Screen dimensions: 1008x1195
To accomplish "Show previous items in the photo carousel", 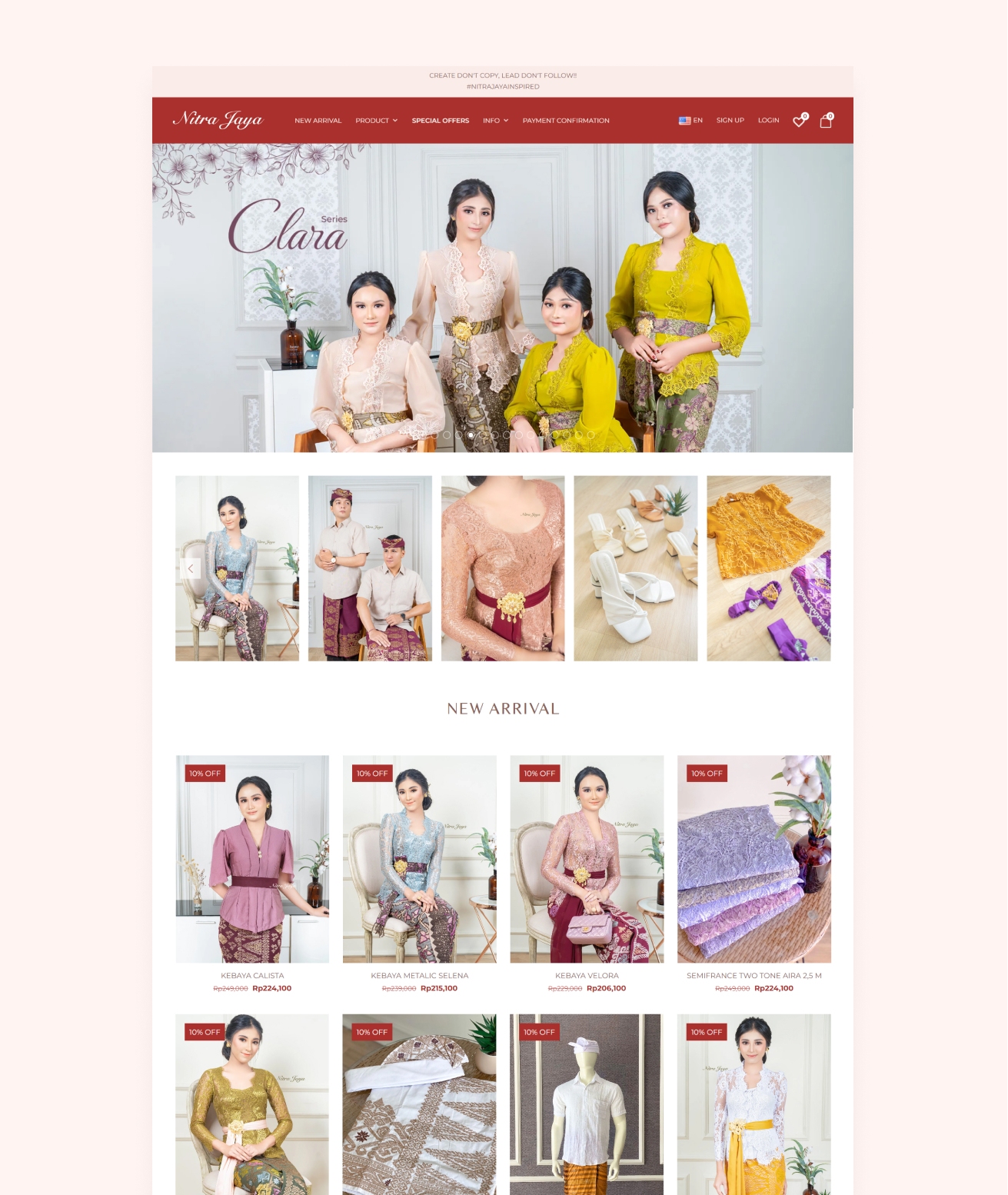I will (x=190, y=568).
